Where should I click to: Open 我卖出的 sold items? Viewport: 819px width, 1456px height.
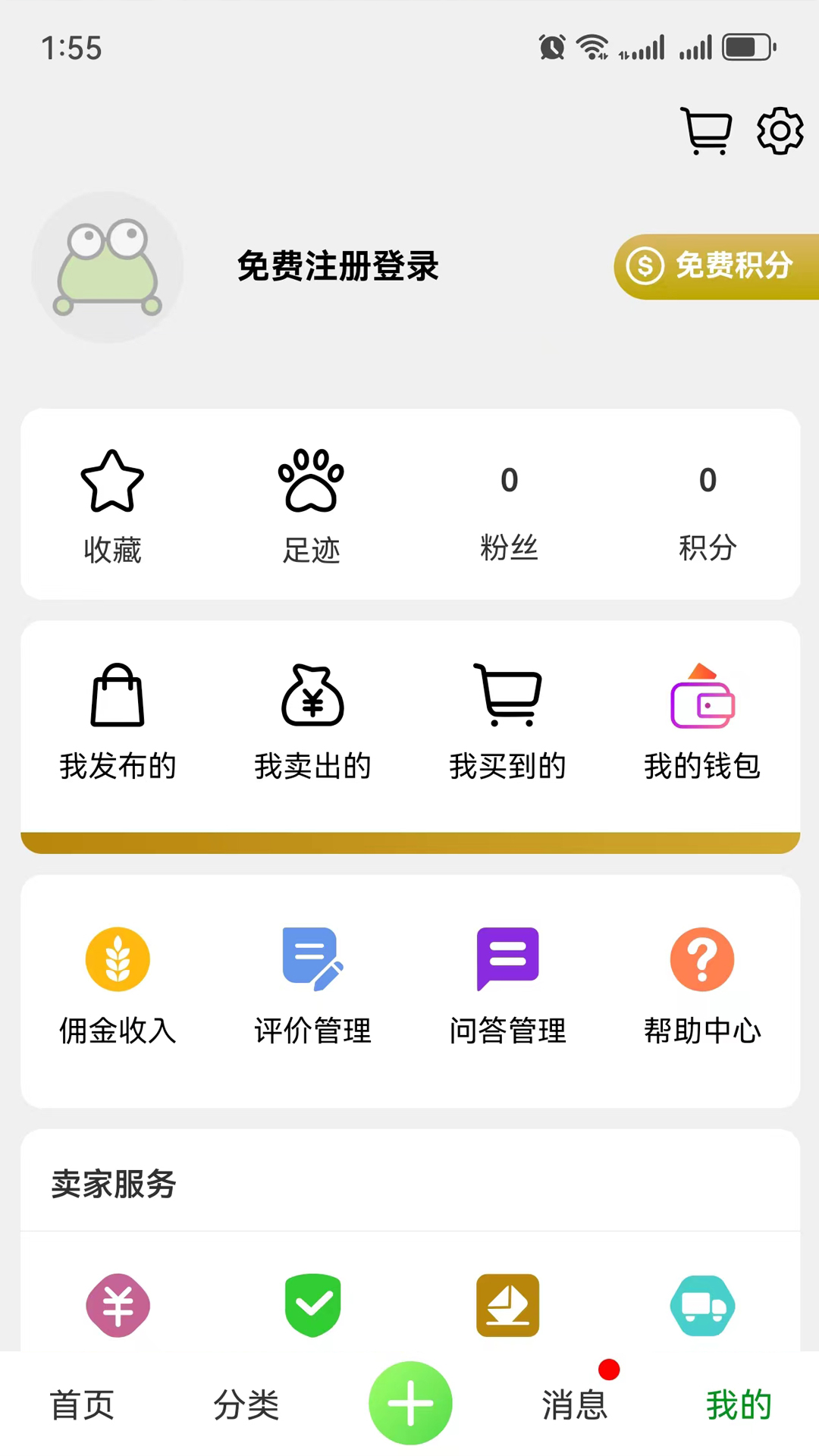(x=312, y=722)
